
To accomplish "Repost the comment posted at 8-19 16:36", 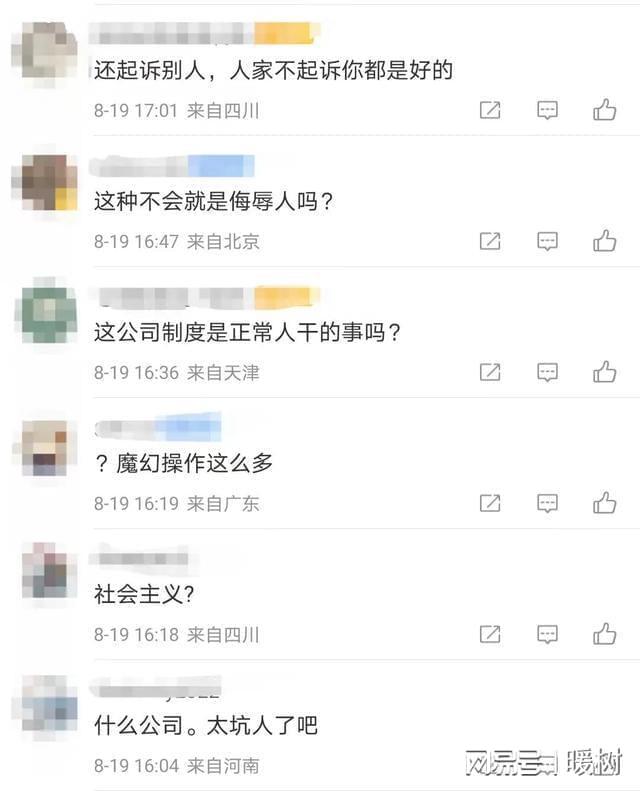I will 490,372.
